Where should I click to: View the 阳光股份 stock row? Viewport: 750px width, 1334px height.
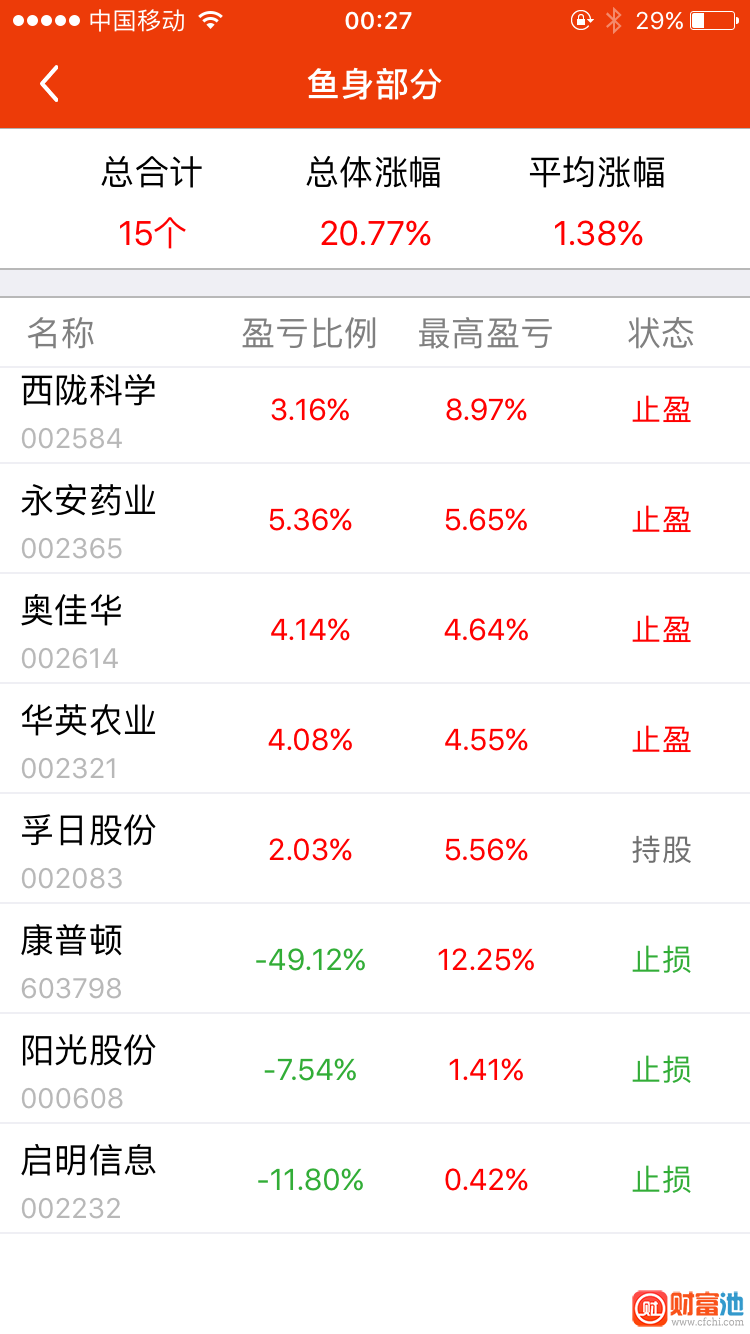coord(89,1070)
